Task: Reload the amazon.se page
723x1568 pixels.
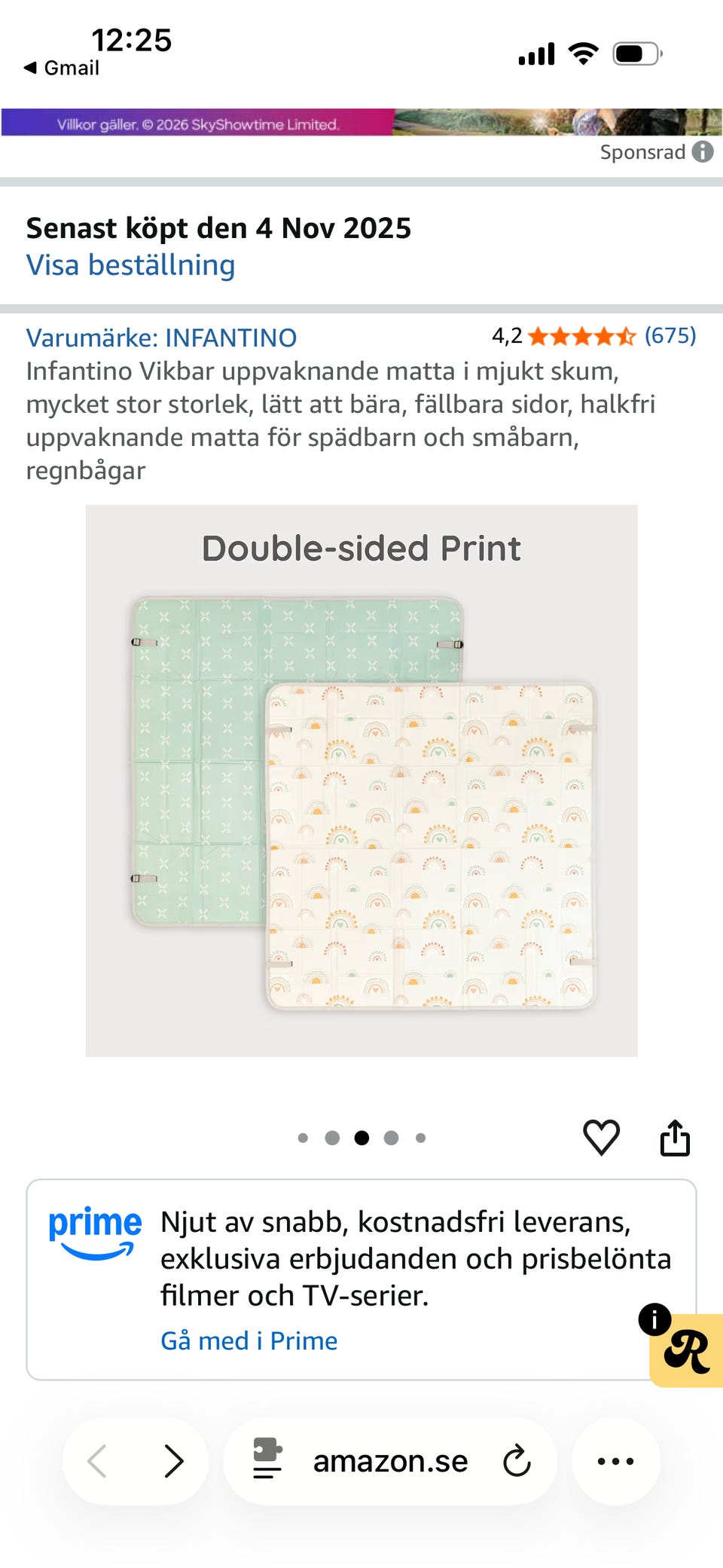Action: pos(517,1461)
